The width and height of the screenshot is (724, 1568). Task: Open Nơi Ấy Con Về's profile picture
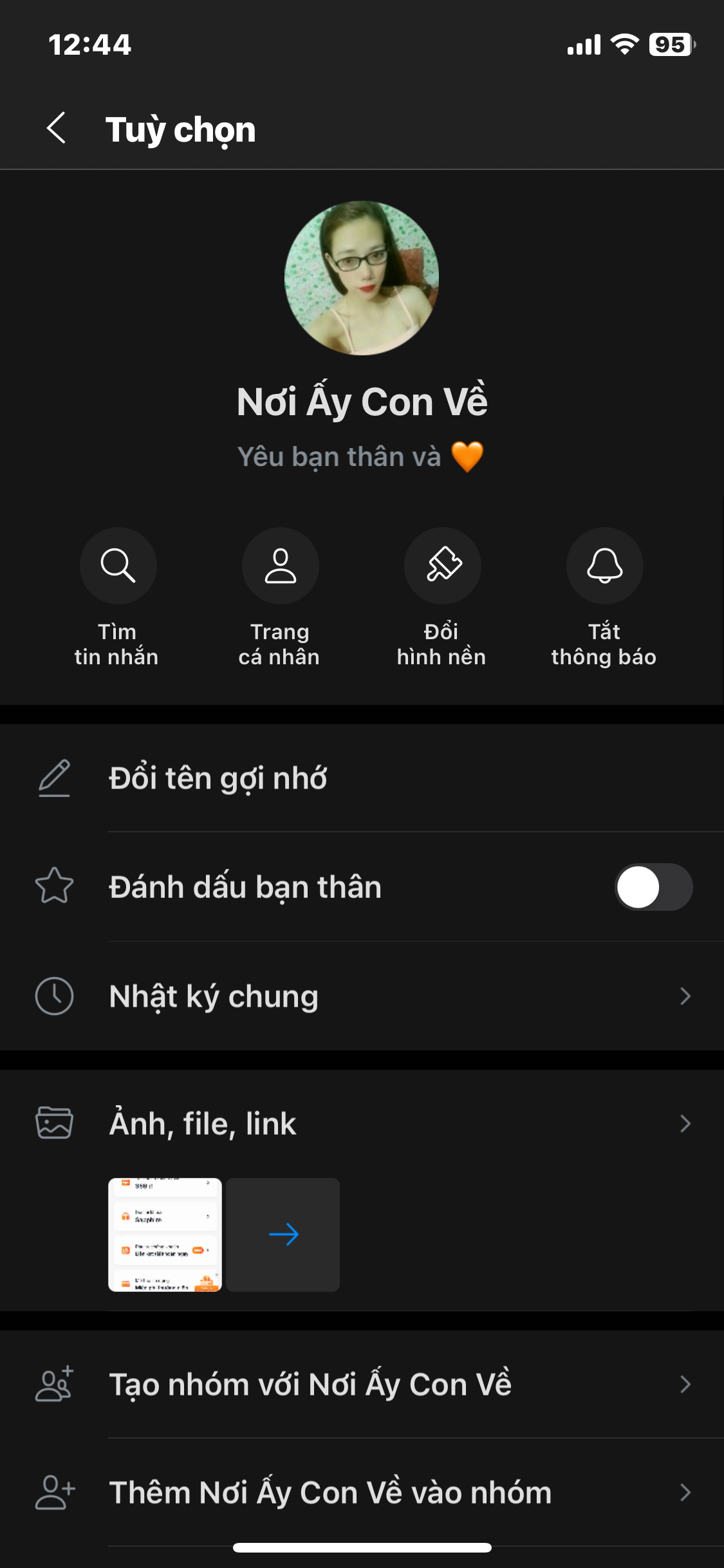(362, 278)
